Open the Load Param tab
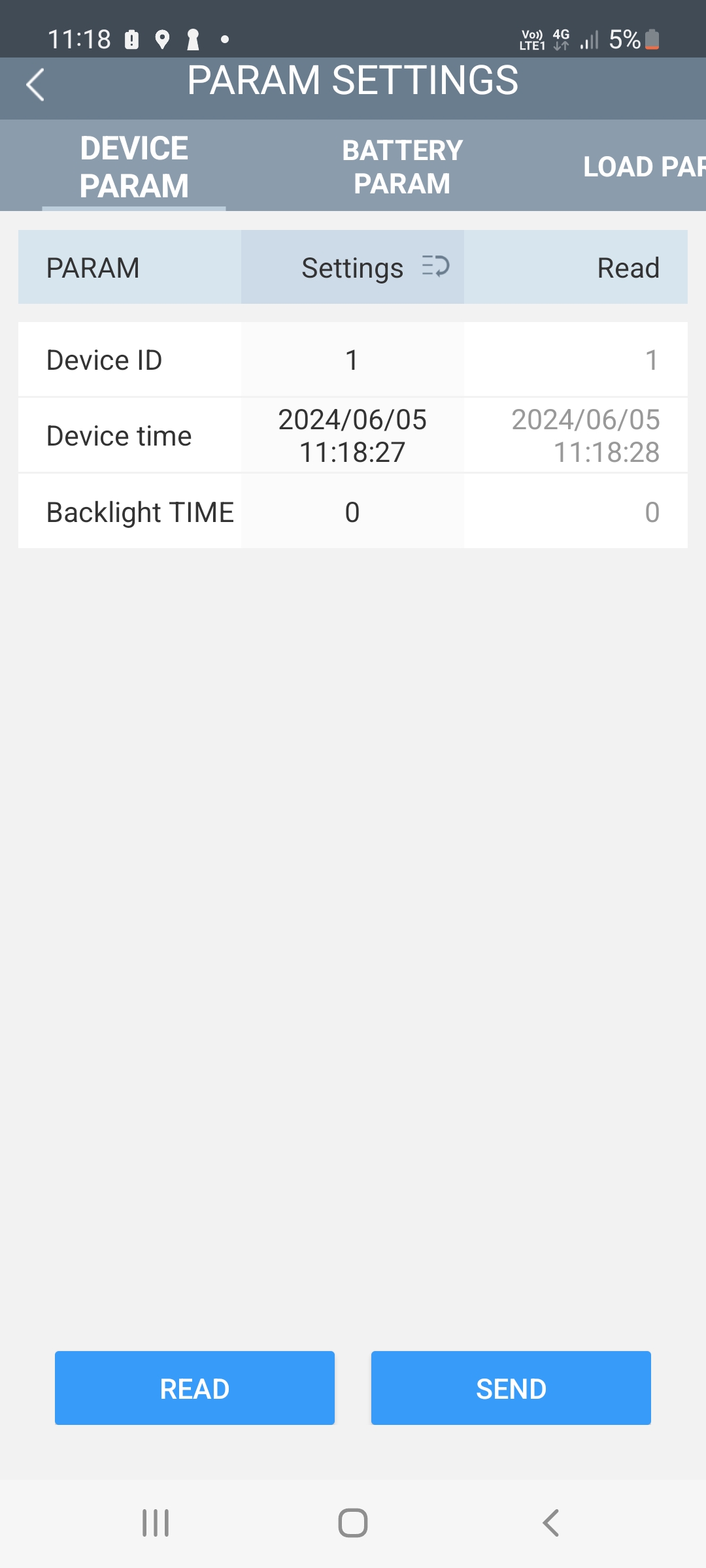 644,167
